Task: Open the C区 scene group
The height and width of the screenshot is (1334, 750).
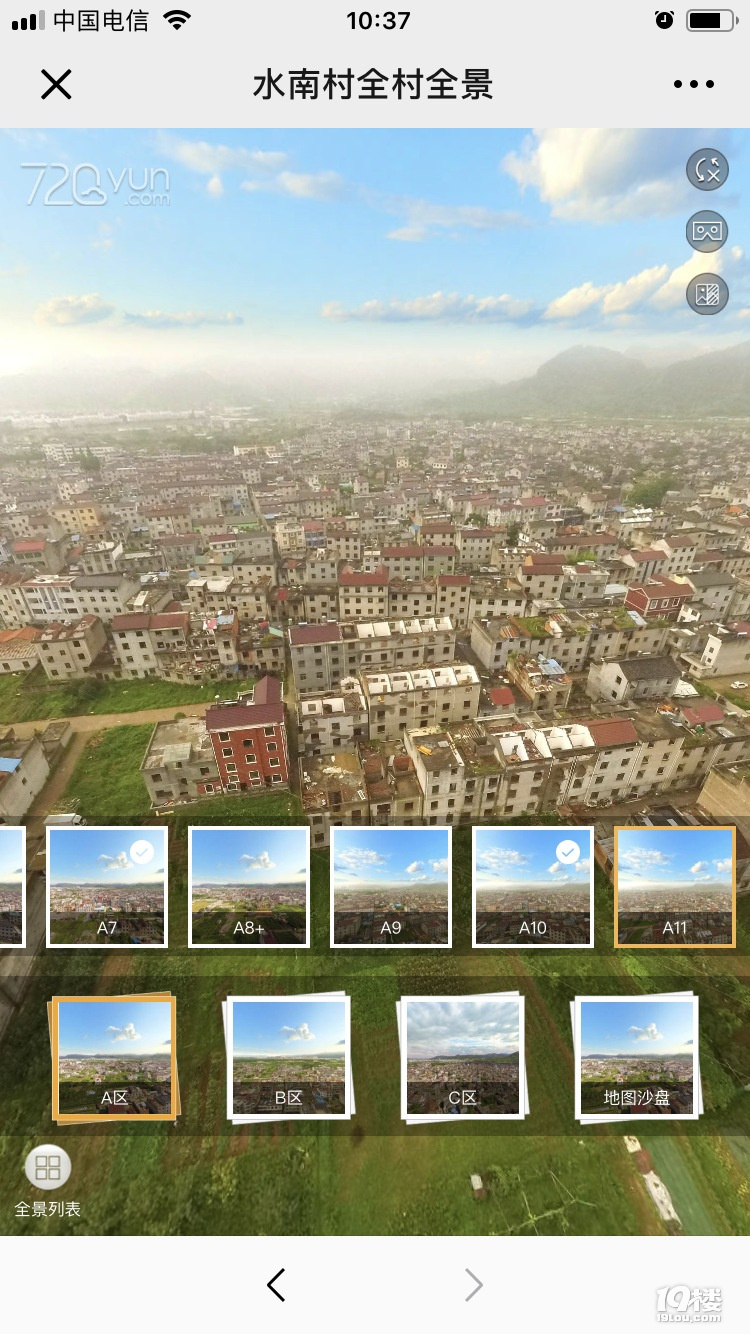Action: (x=462, y=1058)
